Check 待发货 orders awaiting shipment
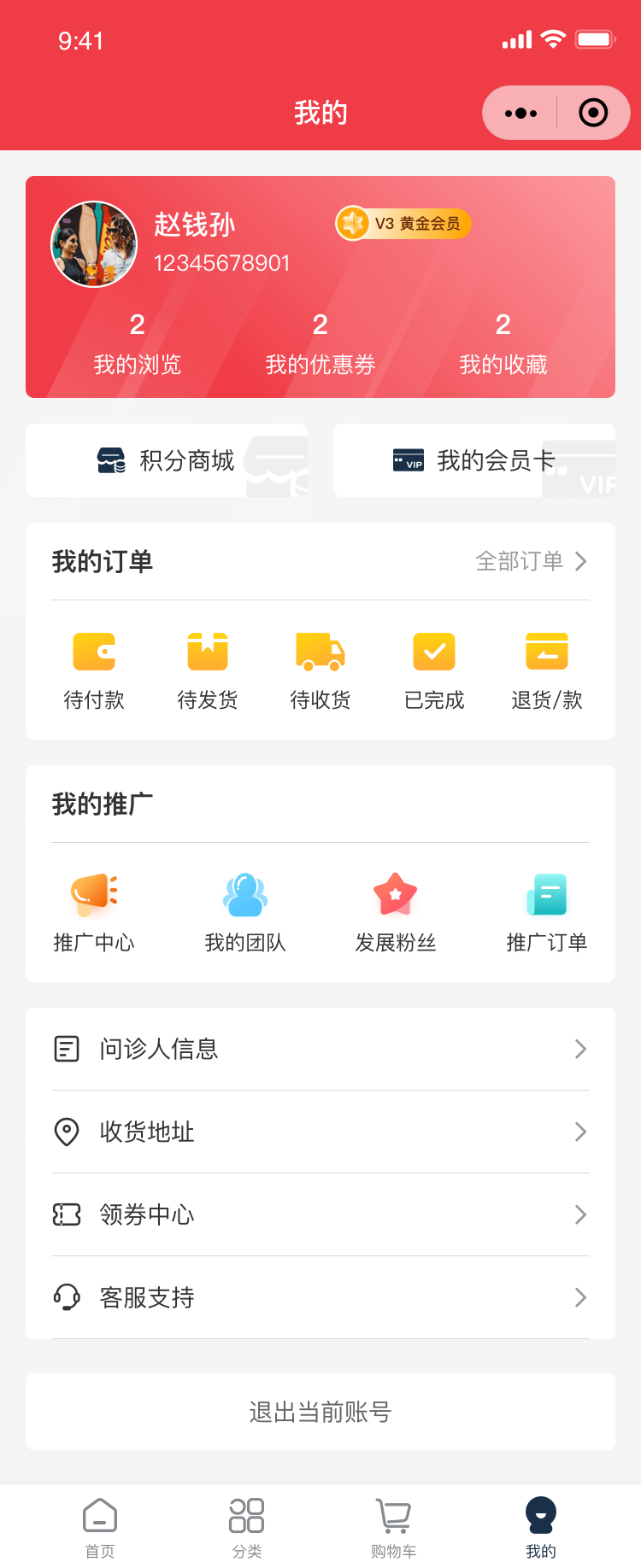Image resolution: width=641 pixels, height=1568 pixels. point(208,671)
